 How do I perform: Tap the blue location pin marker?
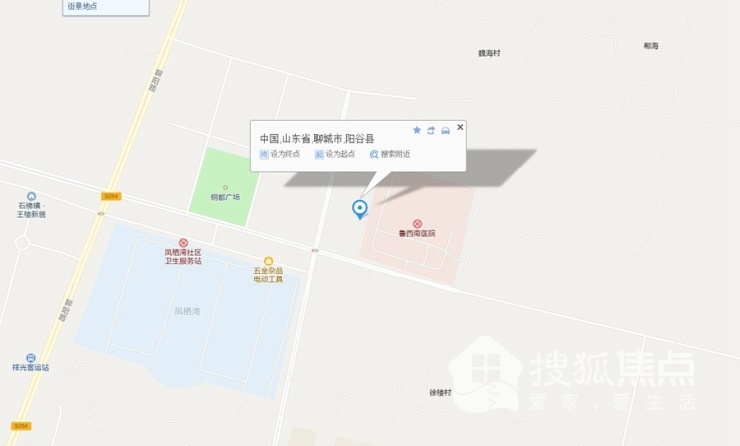(361, 208)
